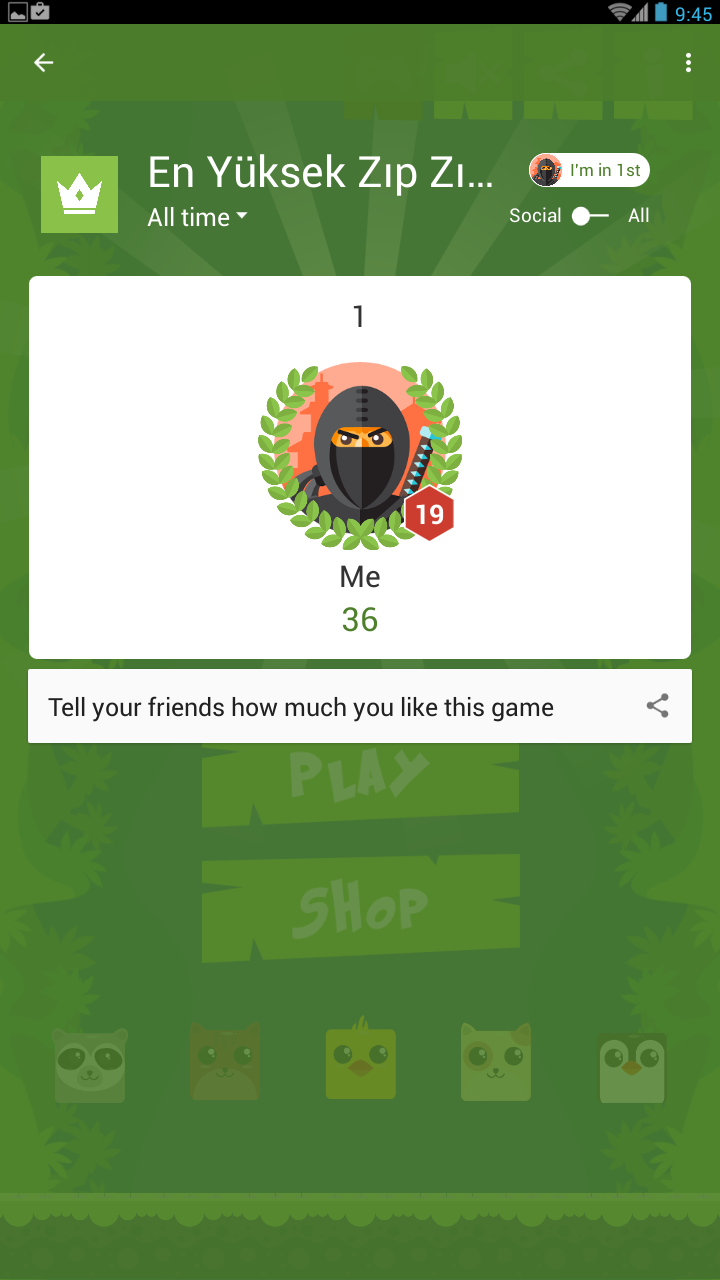
Task: Go back using the arrow icon
Action: (x=43, y=63)
